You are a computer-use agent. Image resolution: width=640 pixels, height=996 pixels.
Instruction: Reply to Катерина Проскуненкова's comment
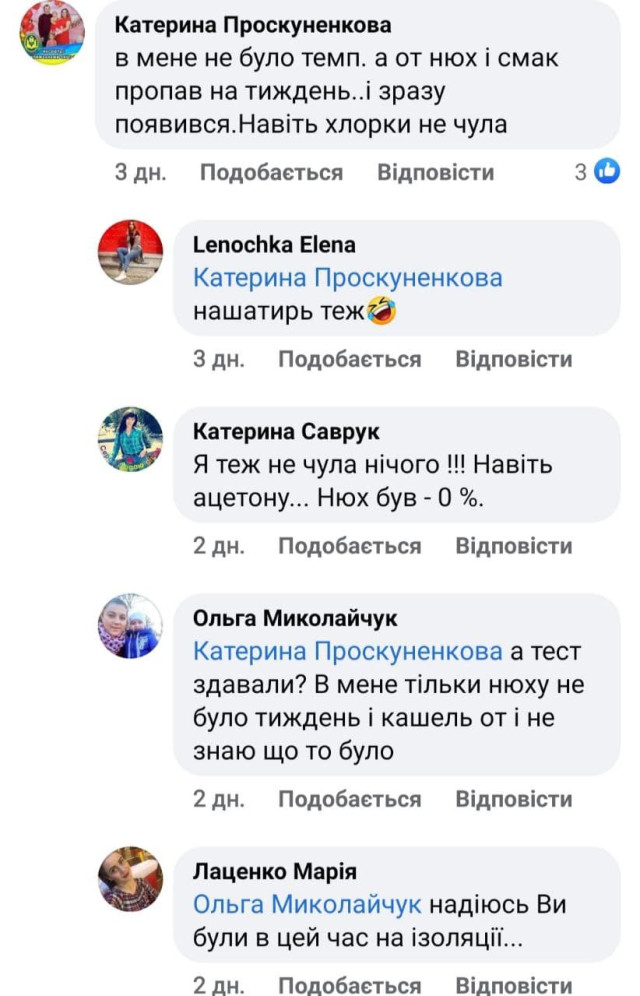tap(435, 172)
